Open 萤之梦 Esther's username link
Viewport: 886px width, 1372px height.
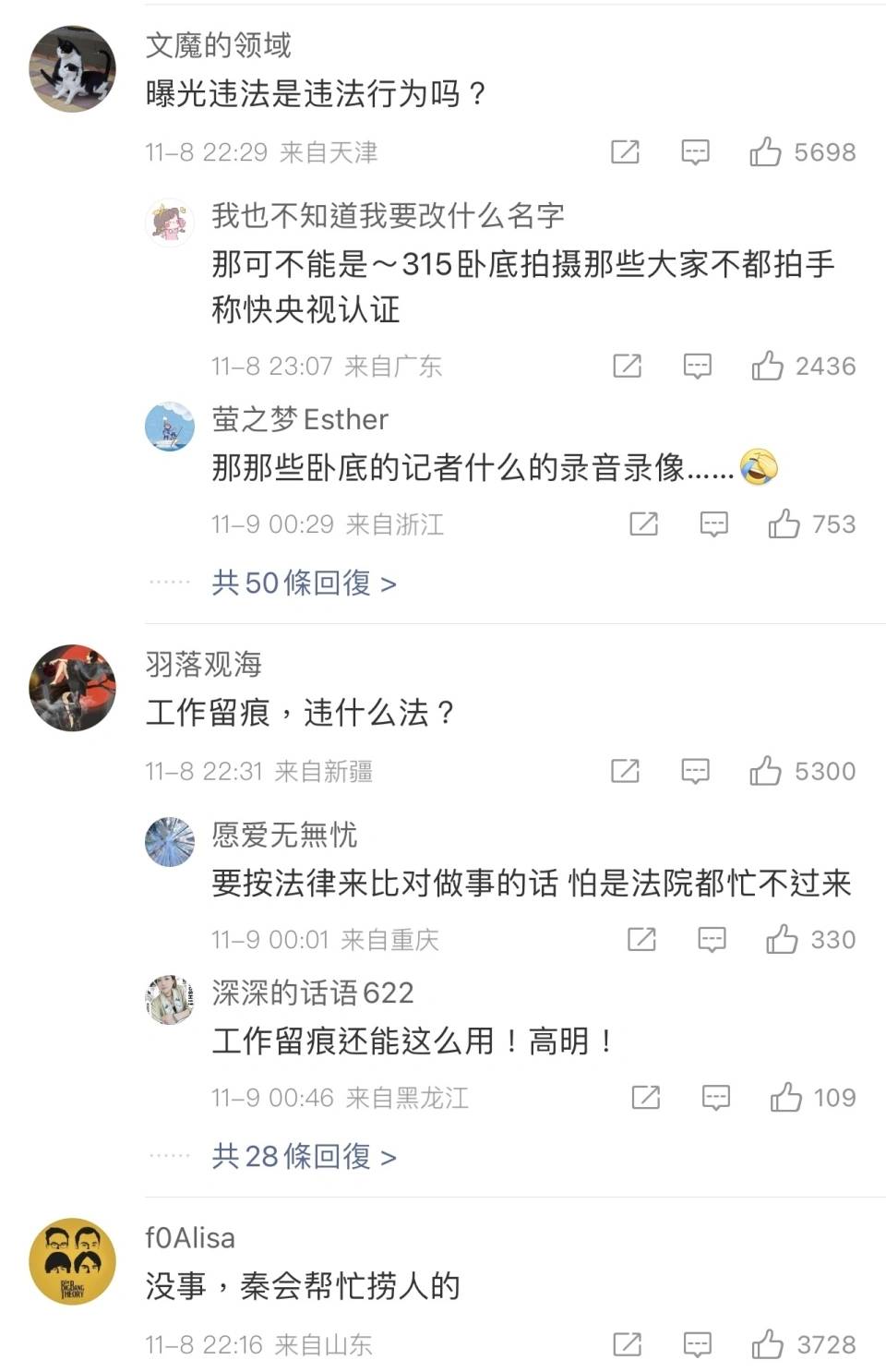point(299,419)
